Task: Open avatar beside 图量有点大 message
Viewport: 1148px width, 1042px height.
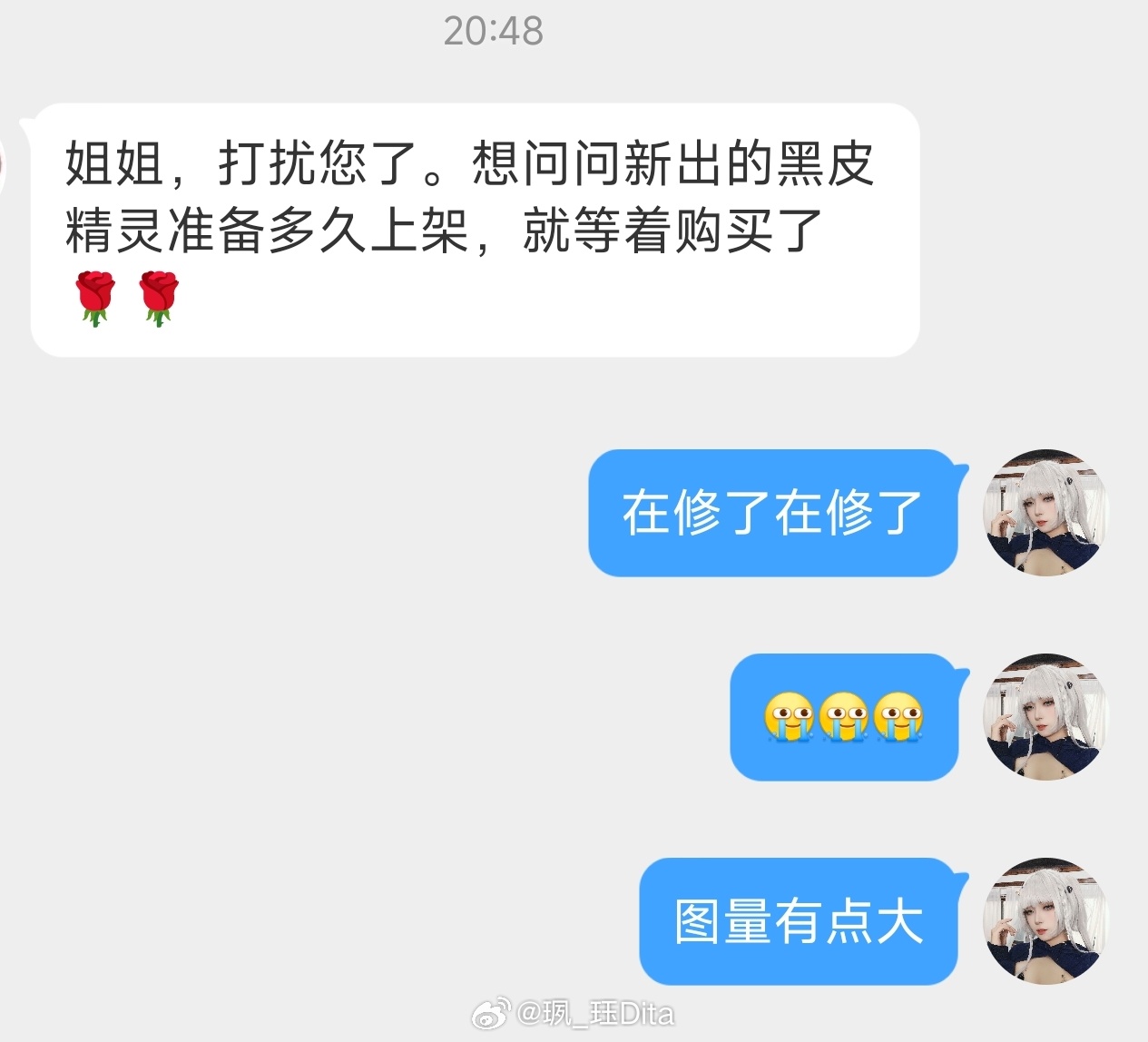Action: click(x=1046, y=921)
